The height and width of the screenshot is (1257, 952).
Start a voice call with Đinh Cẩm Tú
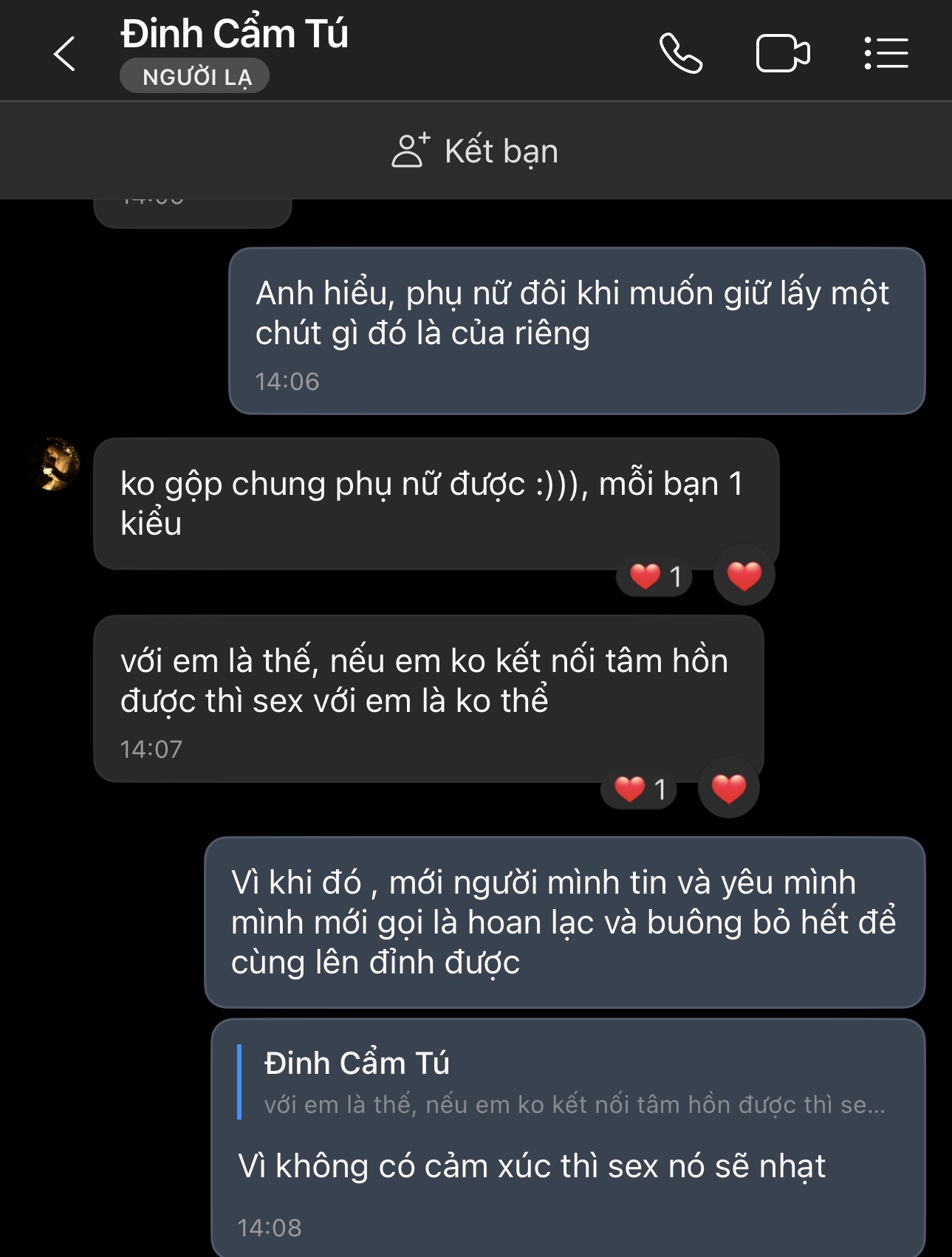click(680, 54)
